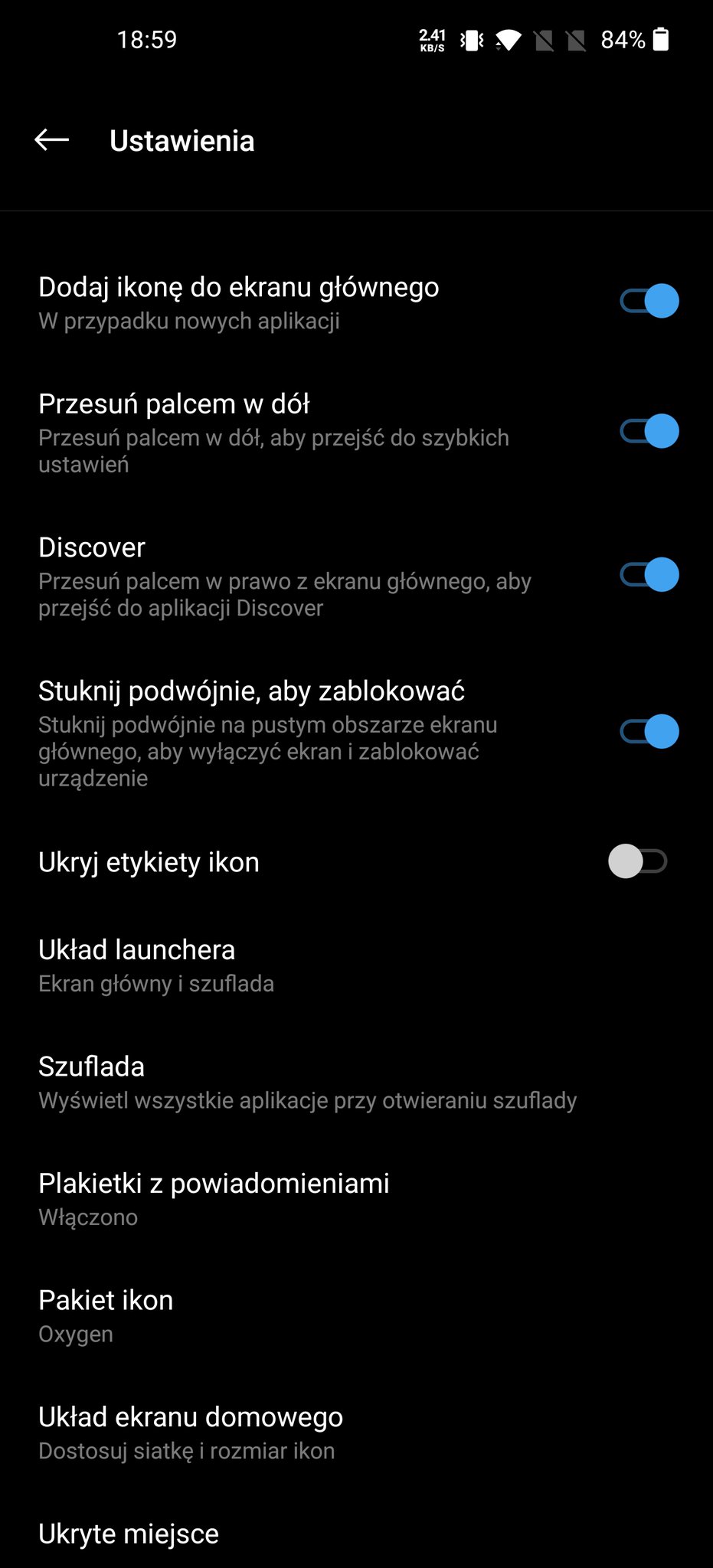Enable Ukryj etykiety ikon switch
713x1568 pixels.
click(x=638, y=861)
